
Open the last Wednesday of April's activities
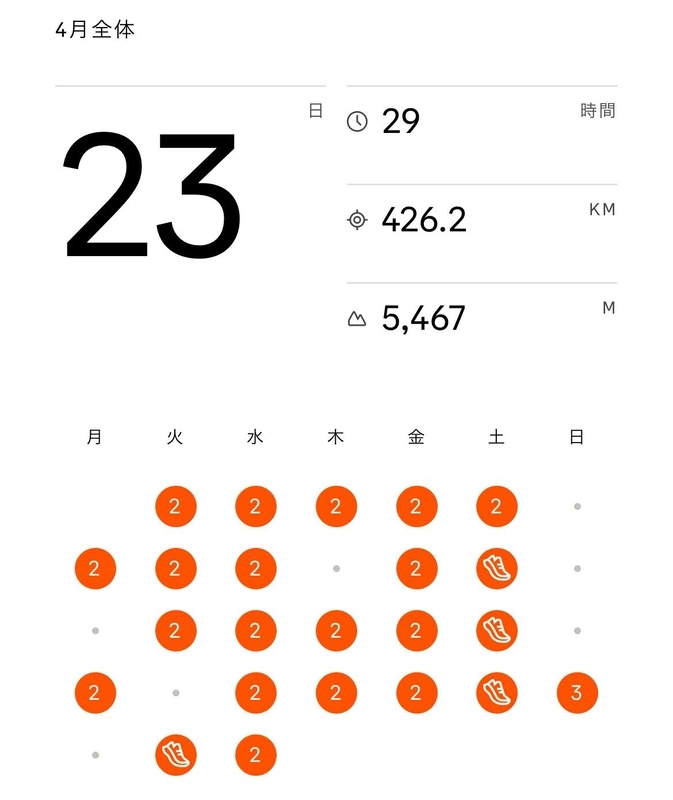pos(255,755)
